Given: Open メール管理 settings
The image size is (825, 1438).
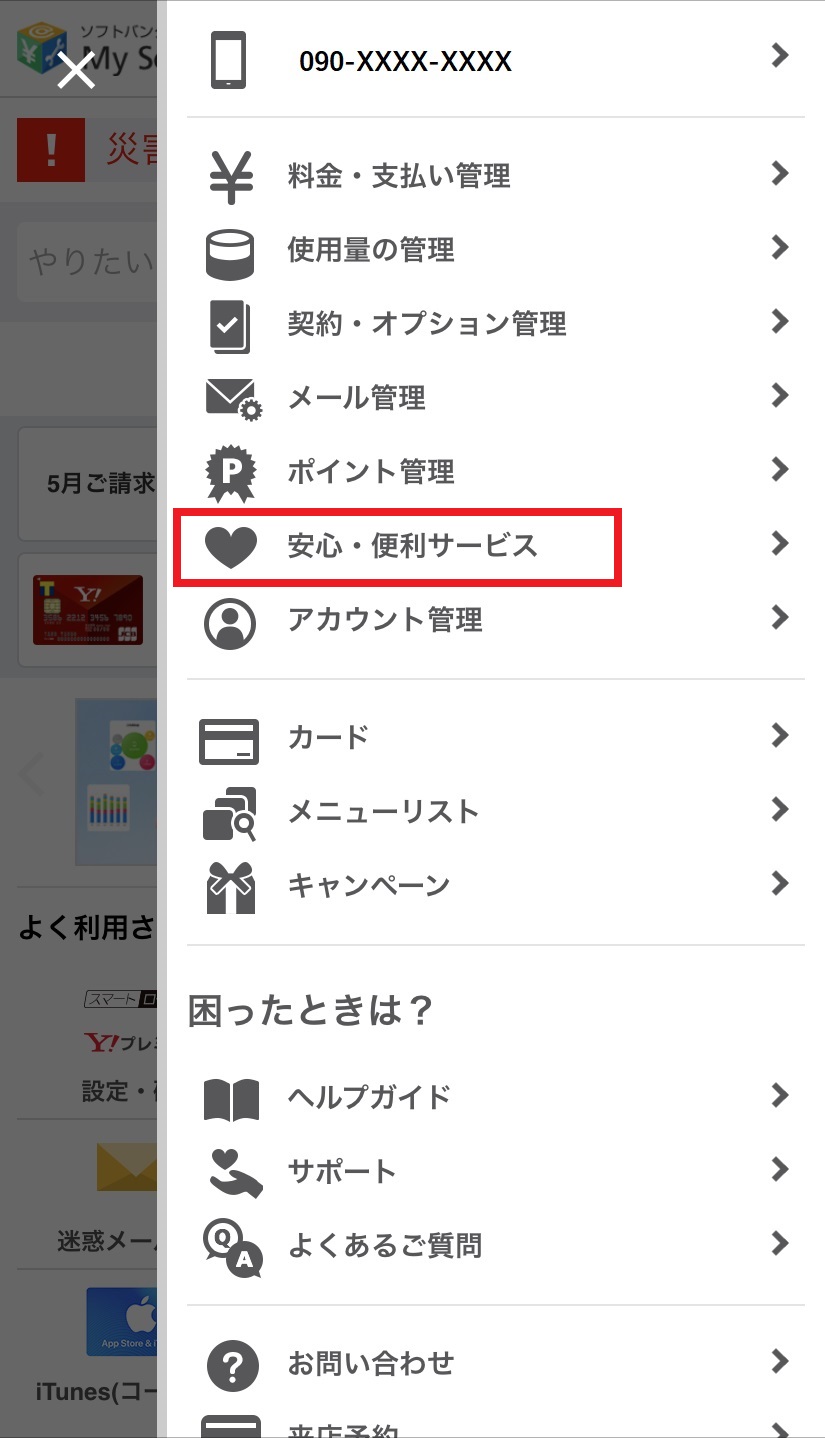Looking at the screenshot, I should pos(496,398).
